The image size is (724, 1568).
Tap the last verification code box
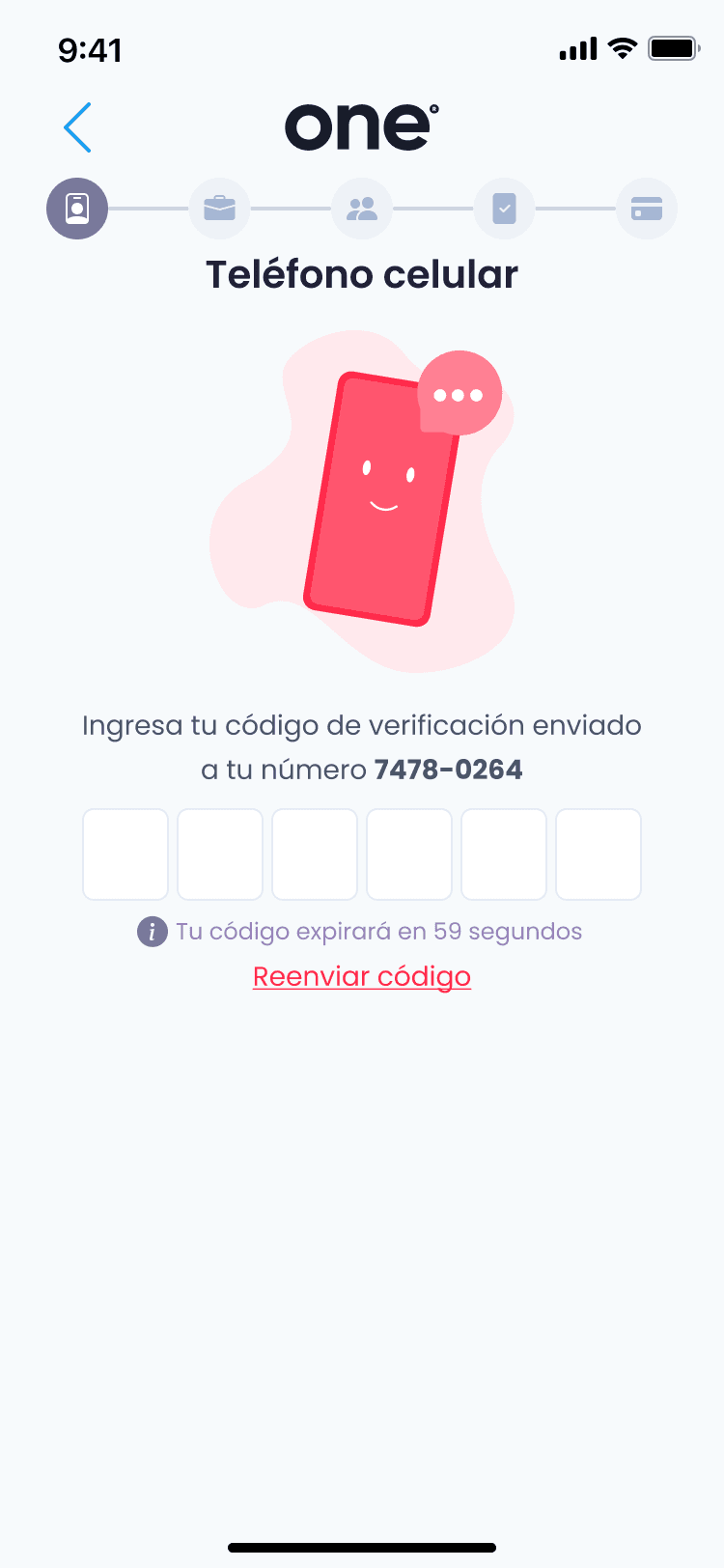tap(599, 854)
